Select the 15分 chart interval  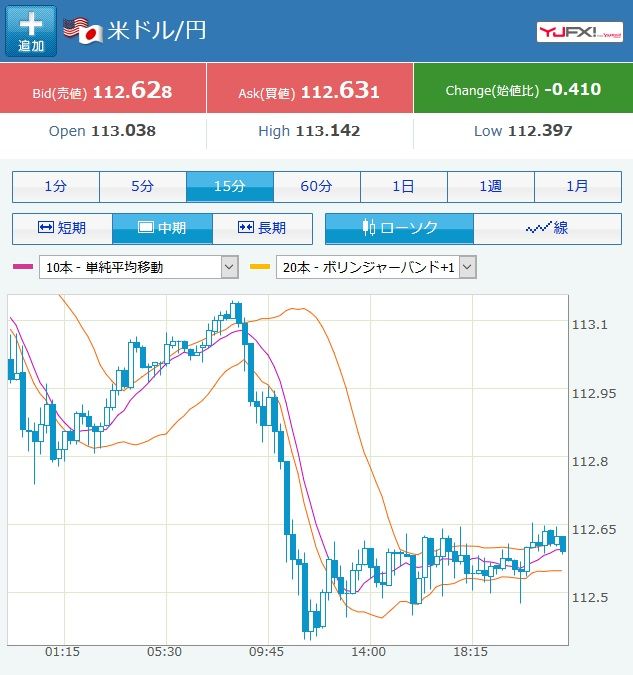click(x=229, y=187)
